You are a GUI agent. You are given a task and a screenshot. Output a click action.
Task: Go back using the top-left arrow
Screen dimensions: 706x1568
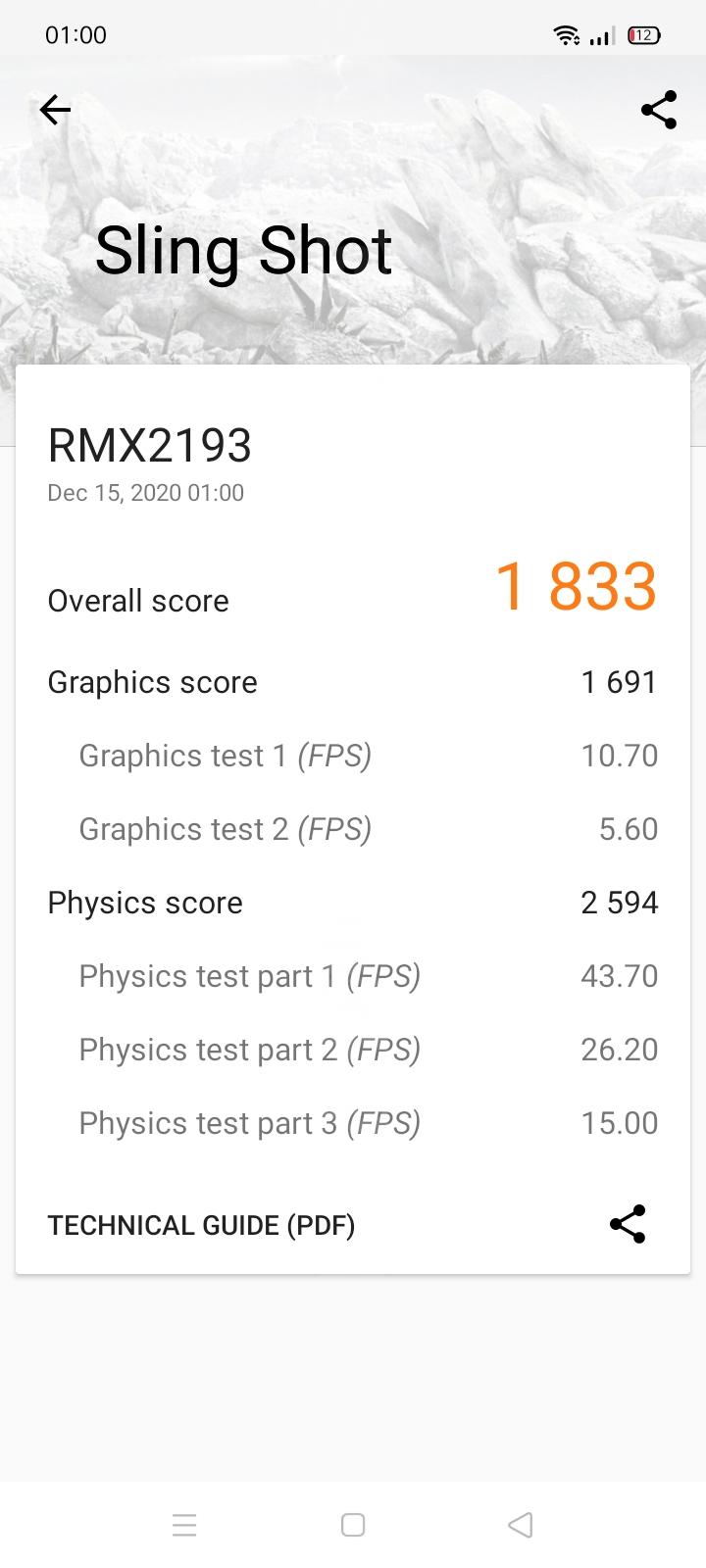55,110
